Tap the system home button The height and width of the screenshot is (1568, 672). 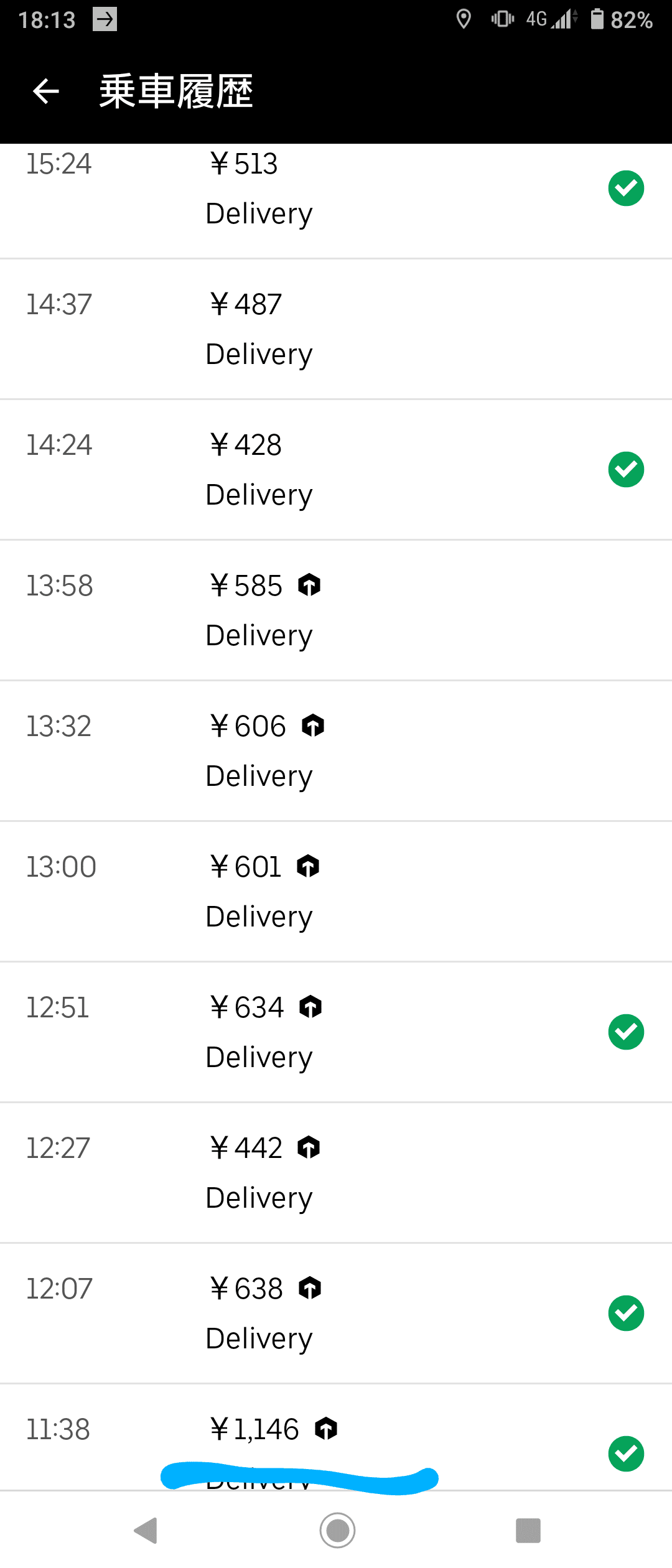[x=337, y=1530]
